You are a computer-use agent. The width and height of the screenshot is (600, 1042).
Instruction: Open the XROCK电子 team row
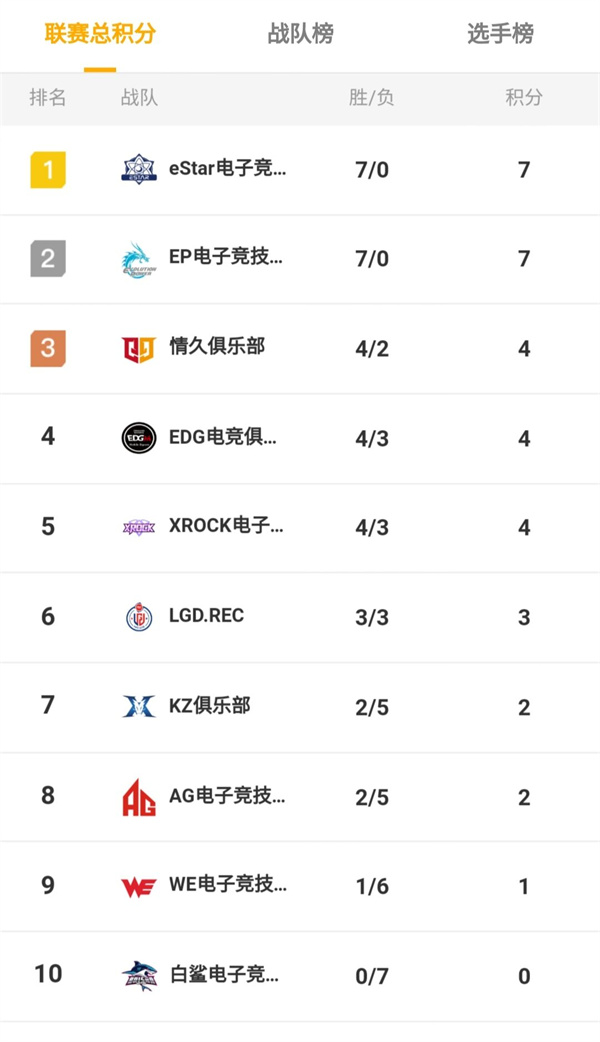pyautogui.click(x=300, y=528)
